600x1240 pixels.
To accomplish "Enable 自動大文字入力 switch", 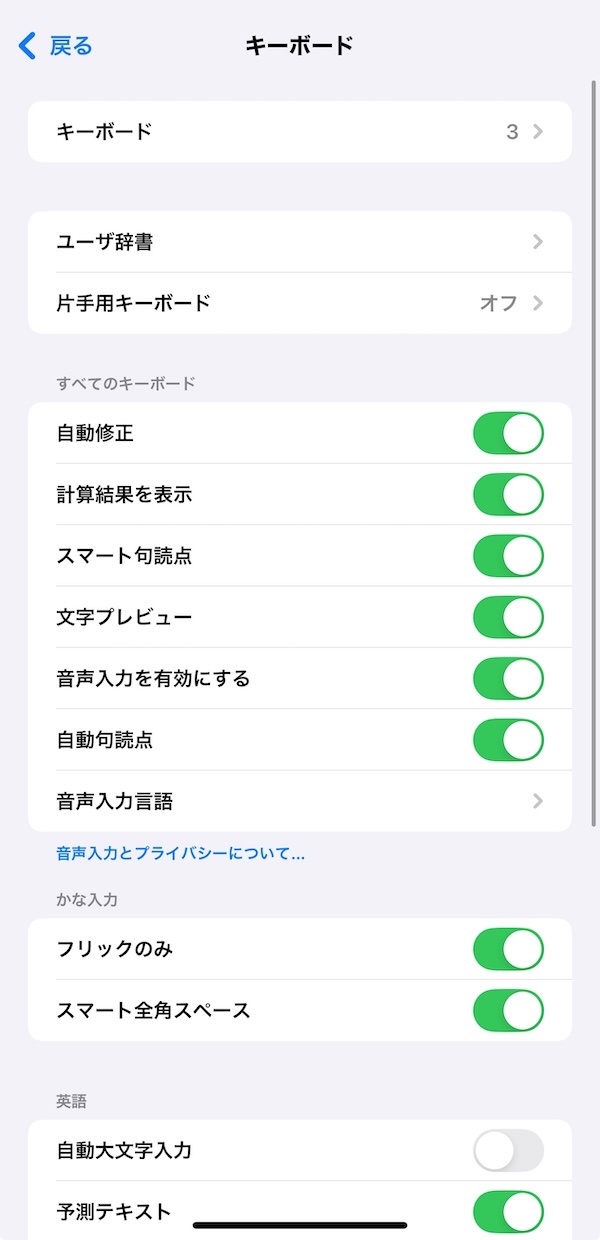I will point(508,1151).
